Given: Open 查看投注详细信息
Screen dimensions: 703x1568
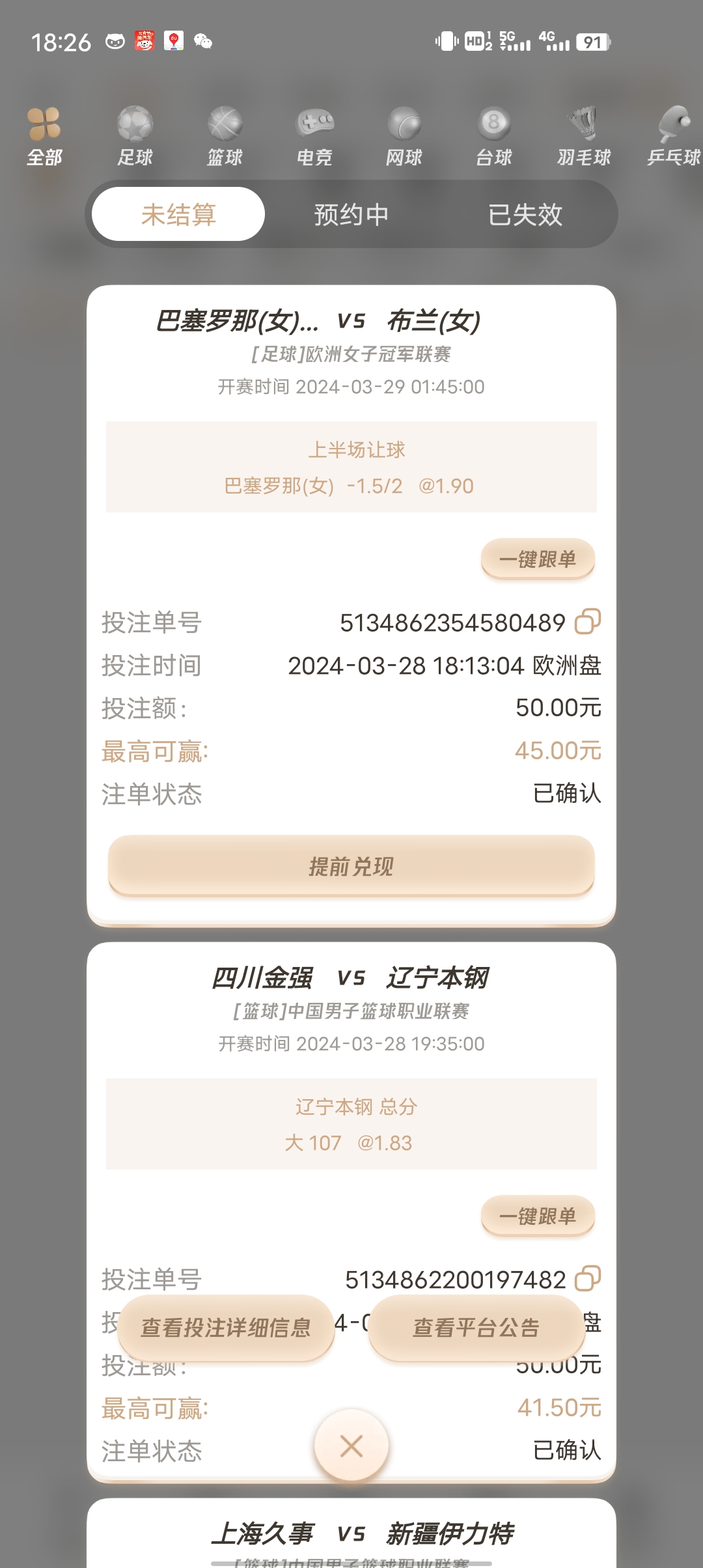Looking at the screenshot, I should [226, 1327].
